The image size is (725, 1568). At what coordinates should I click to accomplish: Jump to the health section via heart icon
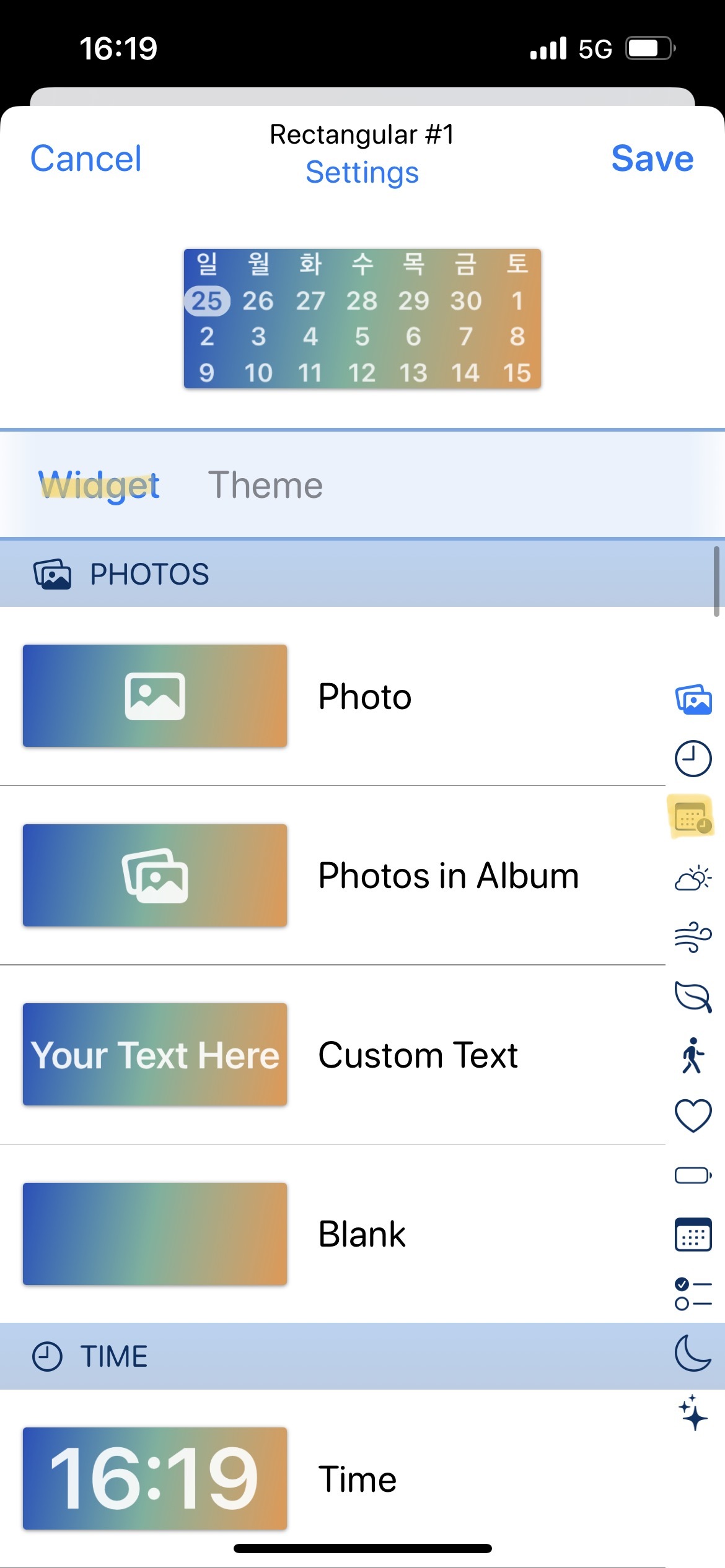pos(693,1115)
